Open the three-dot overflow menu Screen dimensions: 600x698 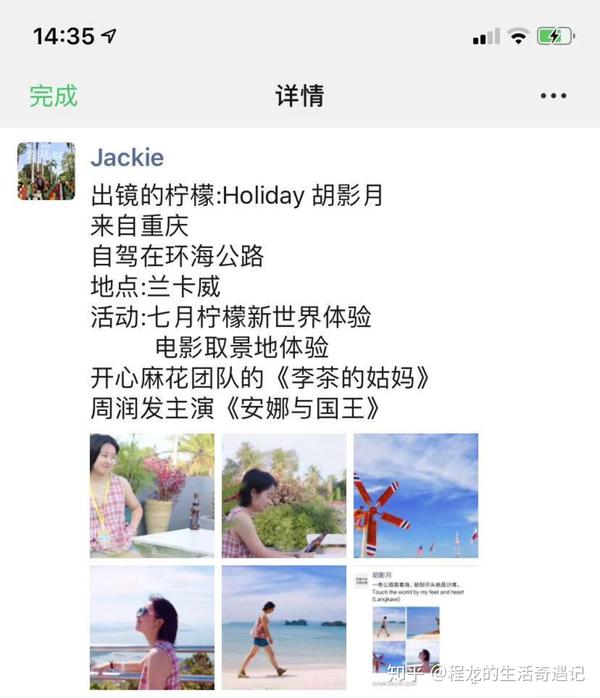(x=553, y=96)
